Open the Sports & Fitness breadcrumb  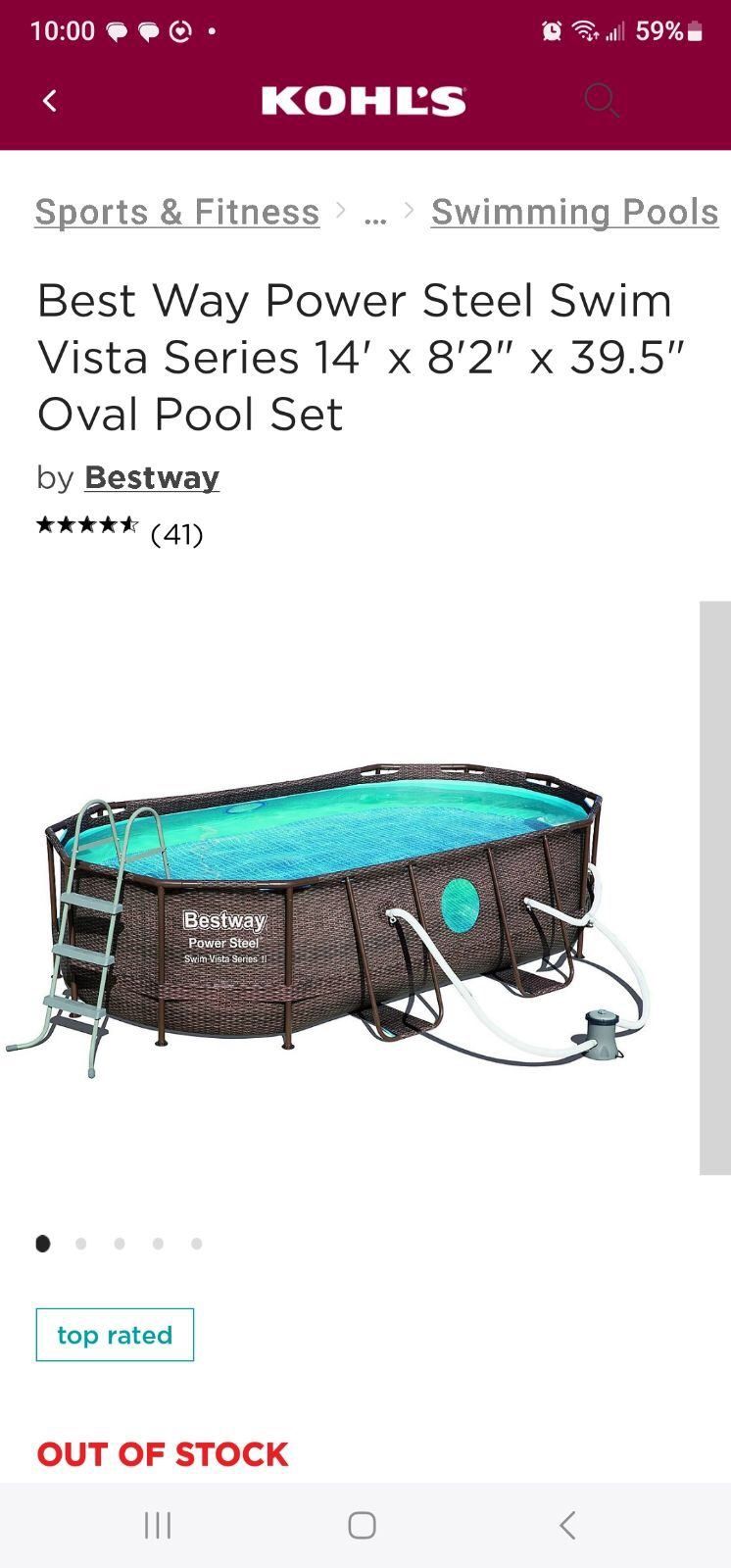pyautogui.click(x=177, y=212)
